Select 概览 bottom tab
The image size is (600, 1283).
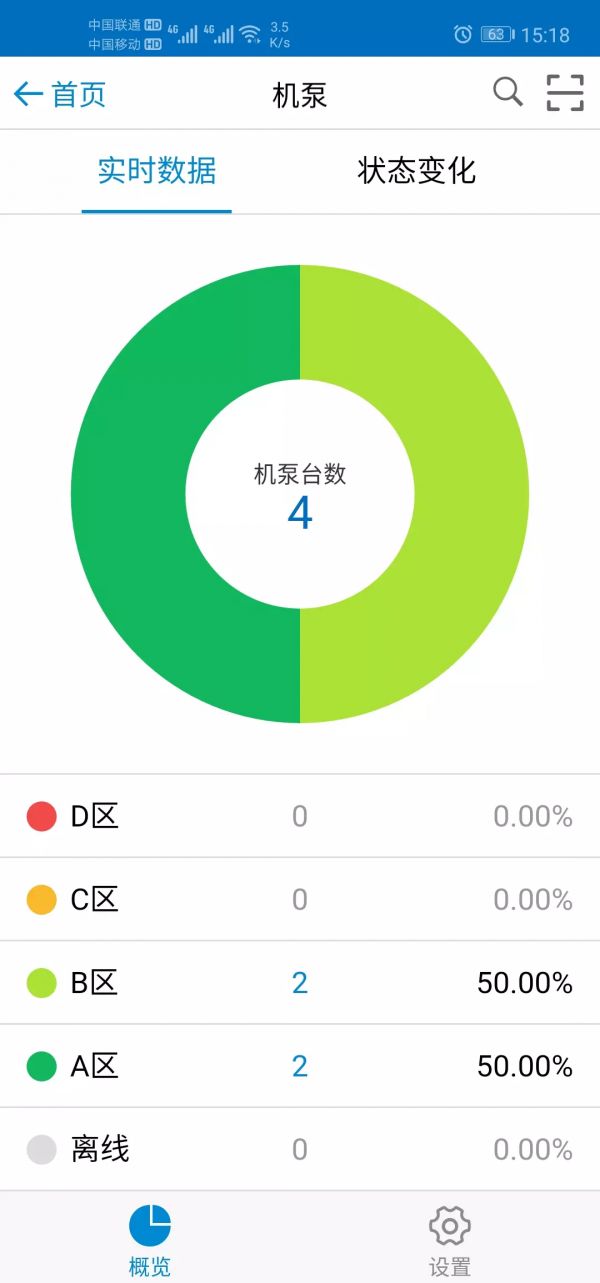click(150, 1240)
